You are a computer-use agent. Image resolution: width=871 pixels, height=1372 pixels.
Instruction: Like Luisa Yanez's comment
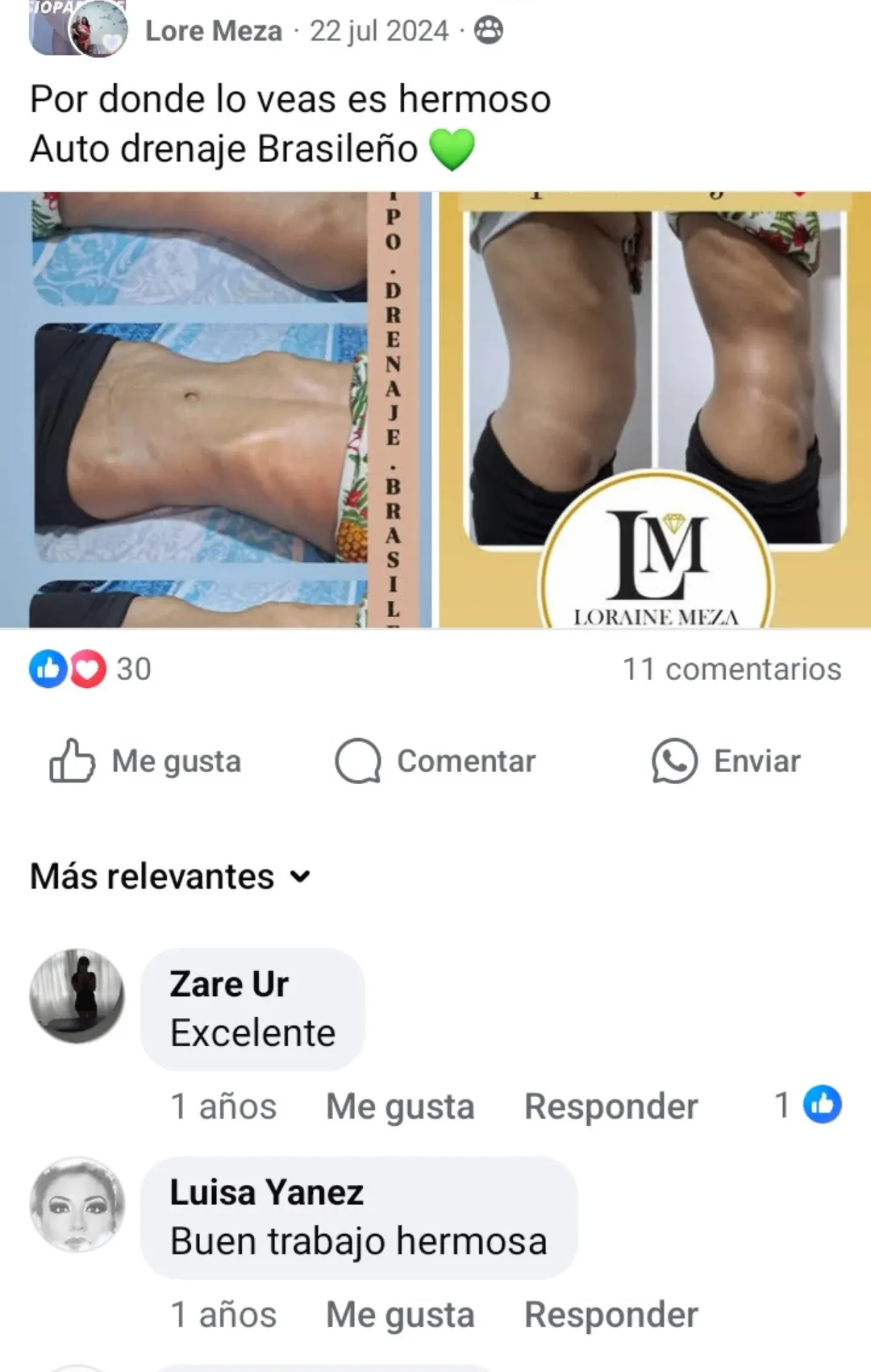click(400, 1314)
